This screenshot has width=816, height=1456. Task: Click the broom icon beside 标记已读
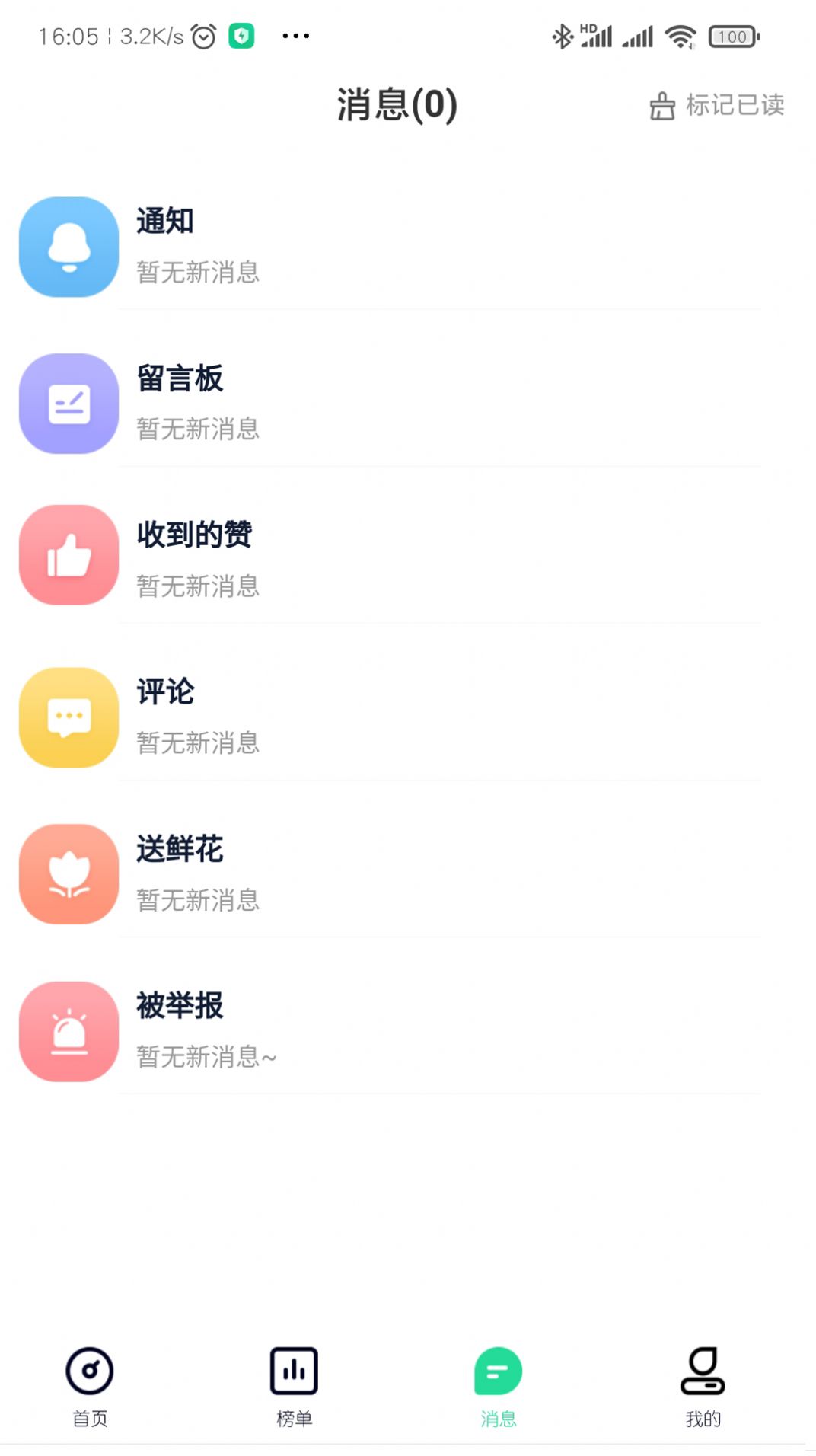coord(661,107)
